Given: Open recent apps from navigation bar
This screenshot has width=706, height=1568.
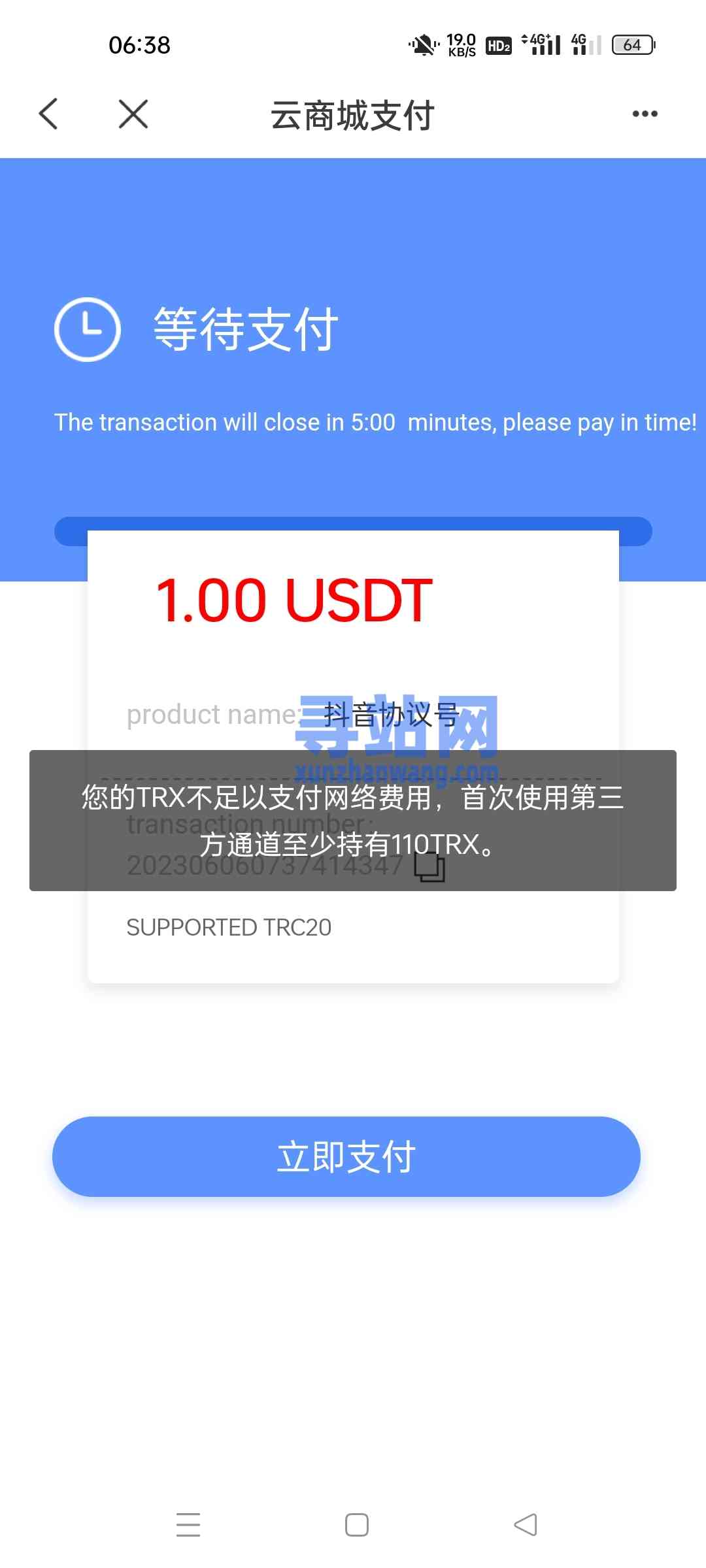Looking at the screenshot, I should pyautogui.click(x=188, y=1525).
